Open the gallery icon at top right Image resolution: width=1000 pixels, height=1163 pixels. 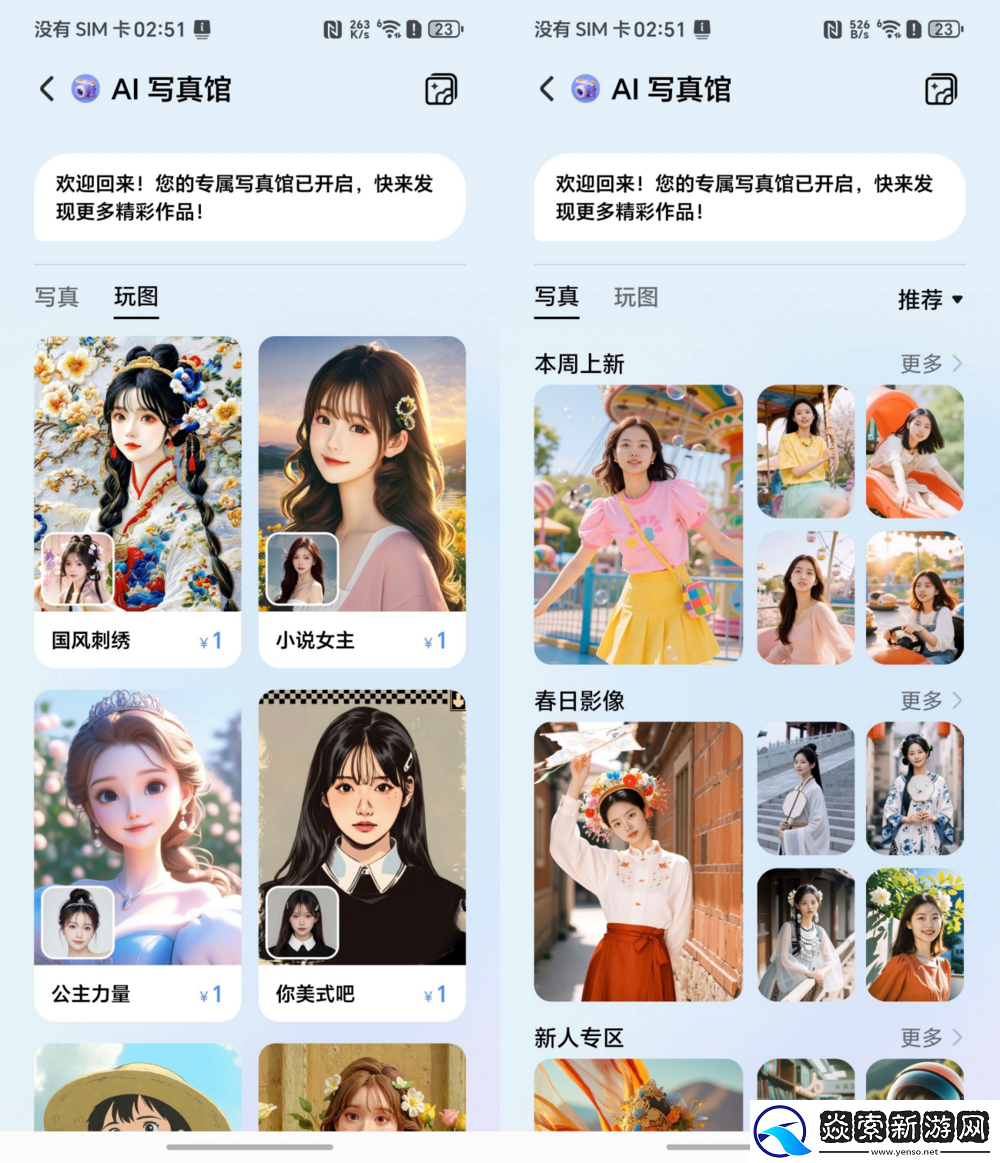[441, 89]
